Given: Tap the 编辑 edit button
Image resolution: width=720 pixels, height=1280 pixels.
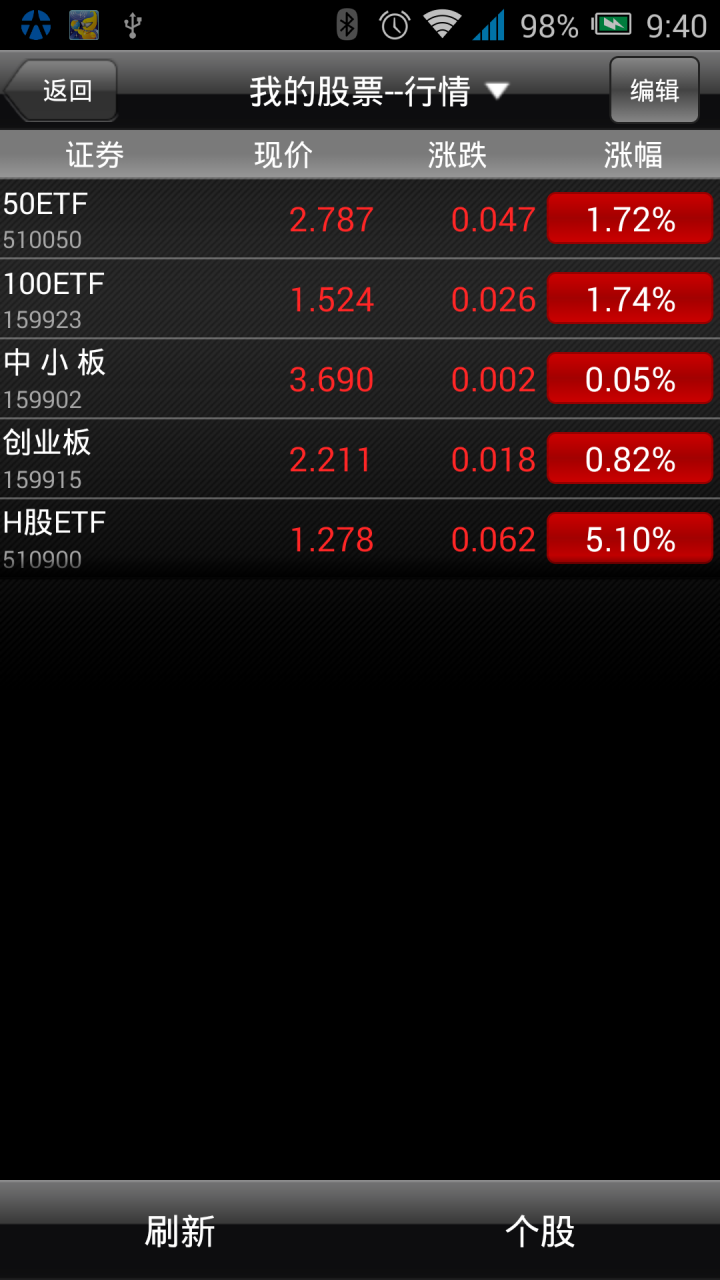Looking at the screenshot, I should 654,91.
